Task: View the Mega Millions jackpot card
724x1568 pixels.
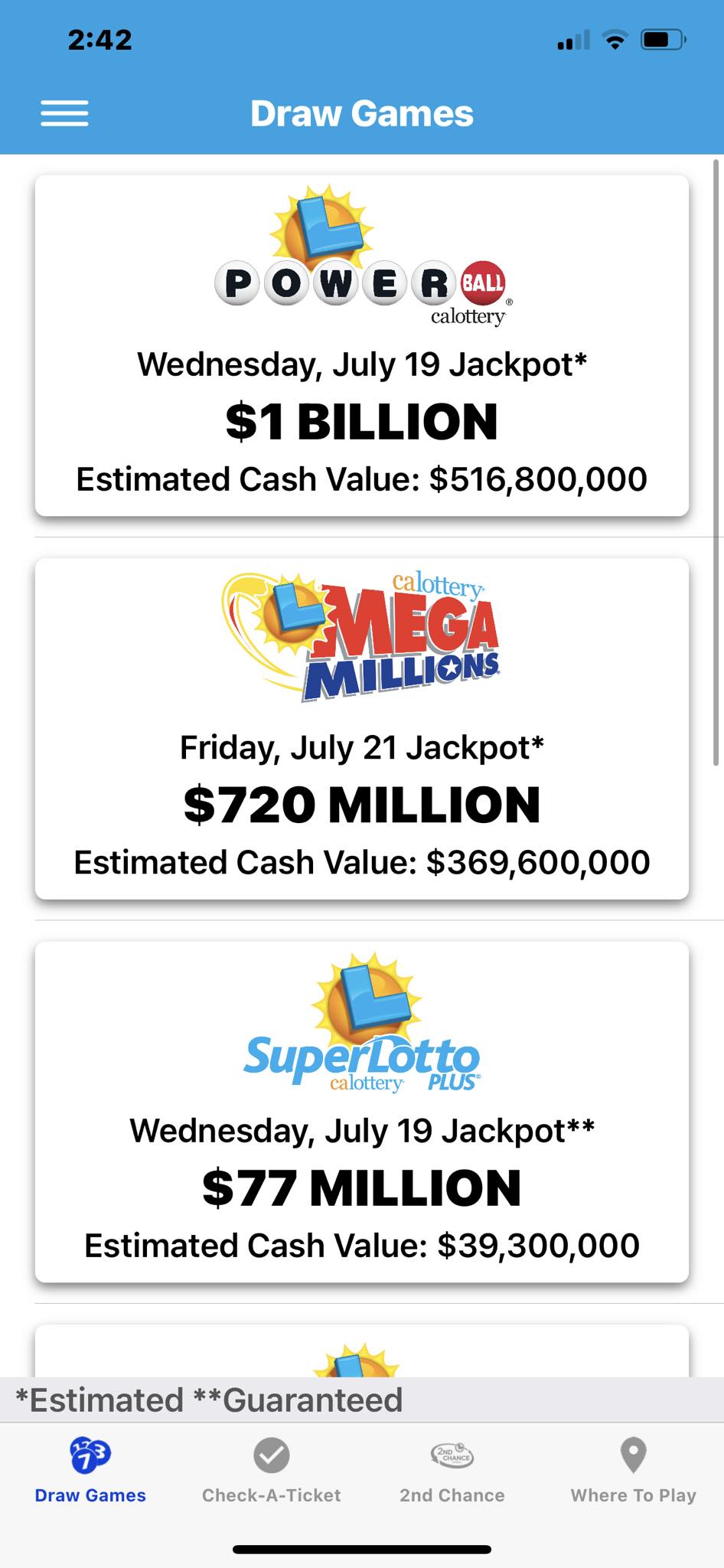Action: (x=362, y=728)
